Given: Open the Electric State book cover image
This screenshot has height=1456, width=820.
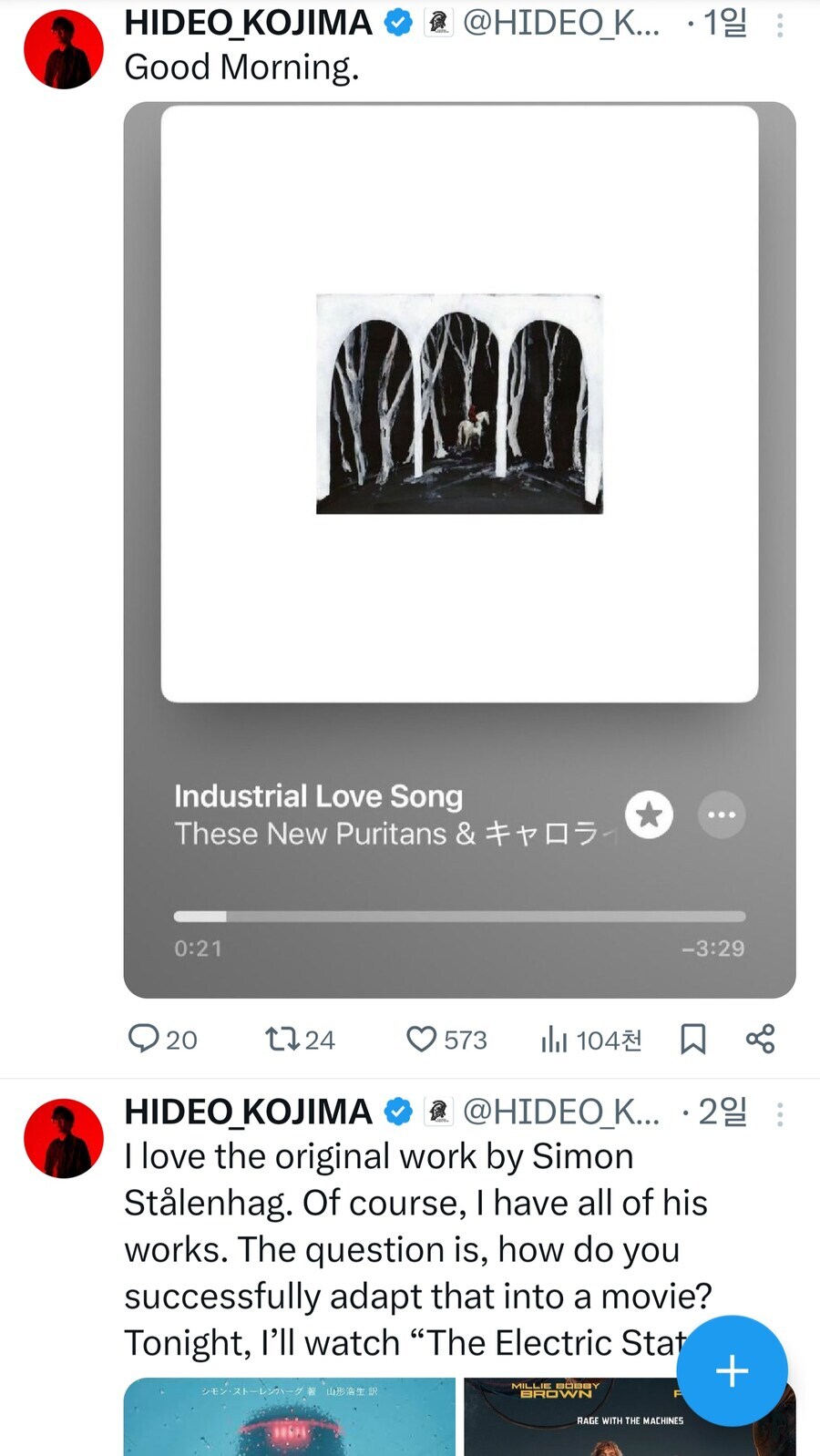Looking at the screenshot, I should [x=289, y=1417].
